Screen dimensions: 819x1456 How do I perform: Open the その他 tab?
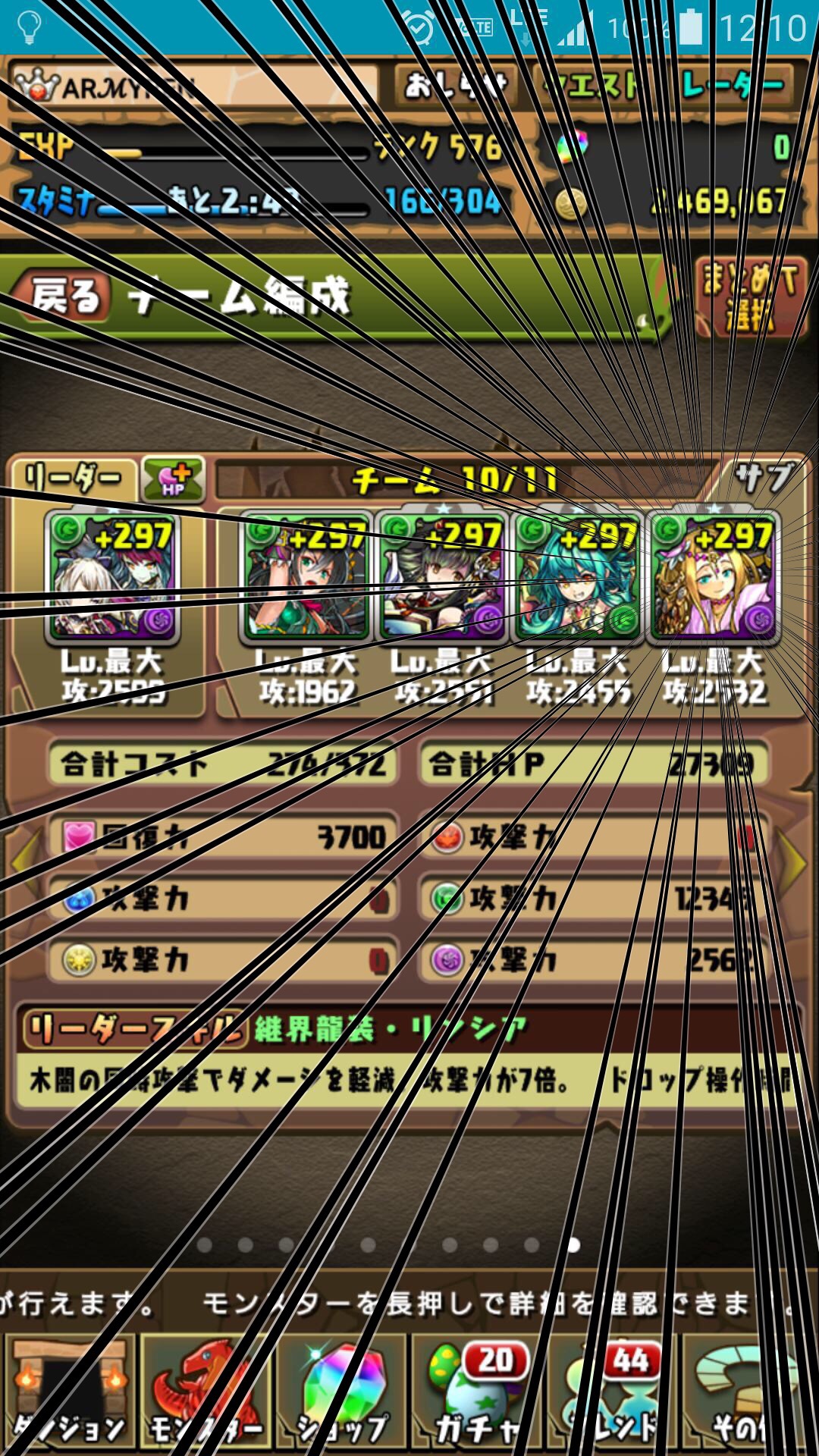748,1394
